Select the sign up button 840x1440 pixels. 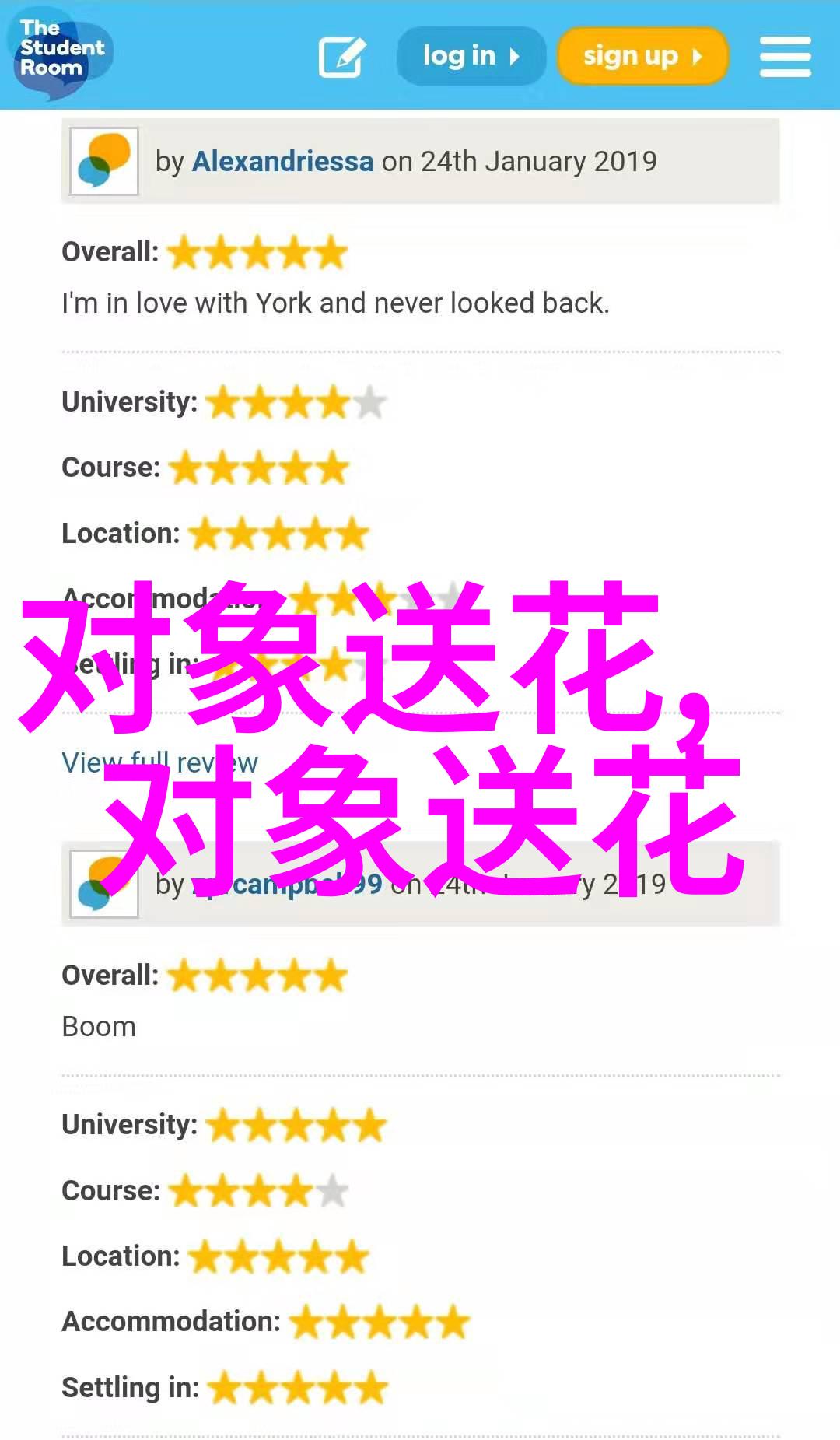coord(642,56)
